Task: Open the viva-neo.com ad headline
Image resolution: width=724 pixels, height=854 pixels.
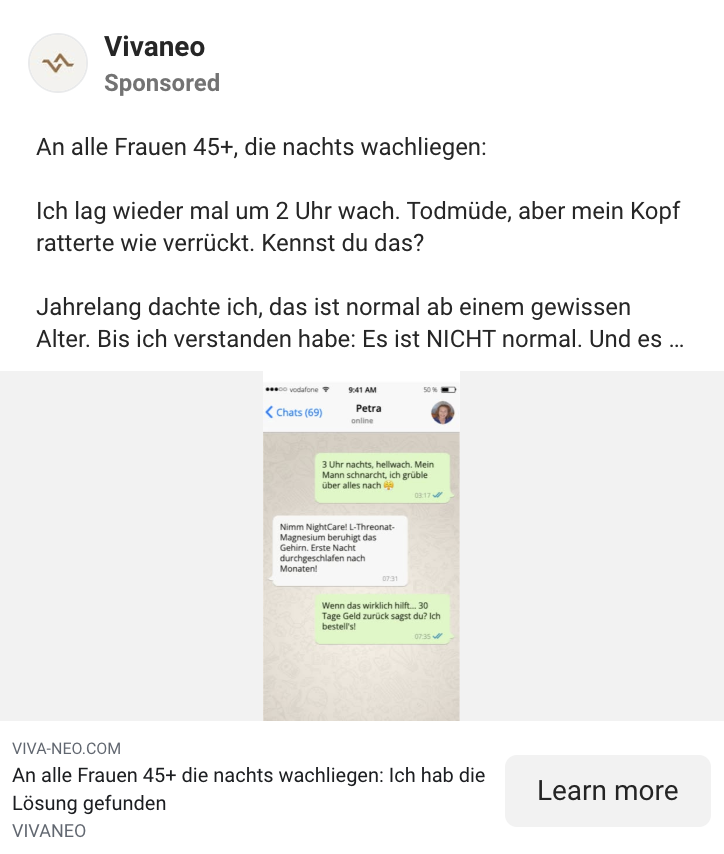Action: pyautogui.click(x=248, y=789)
